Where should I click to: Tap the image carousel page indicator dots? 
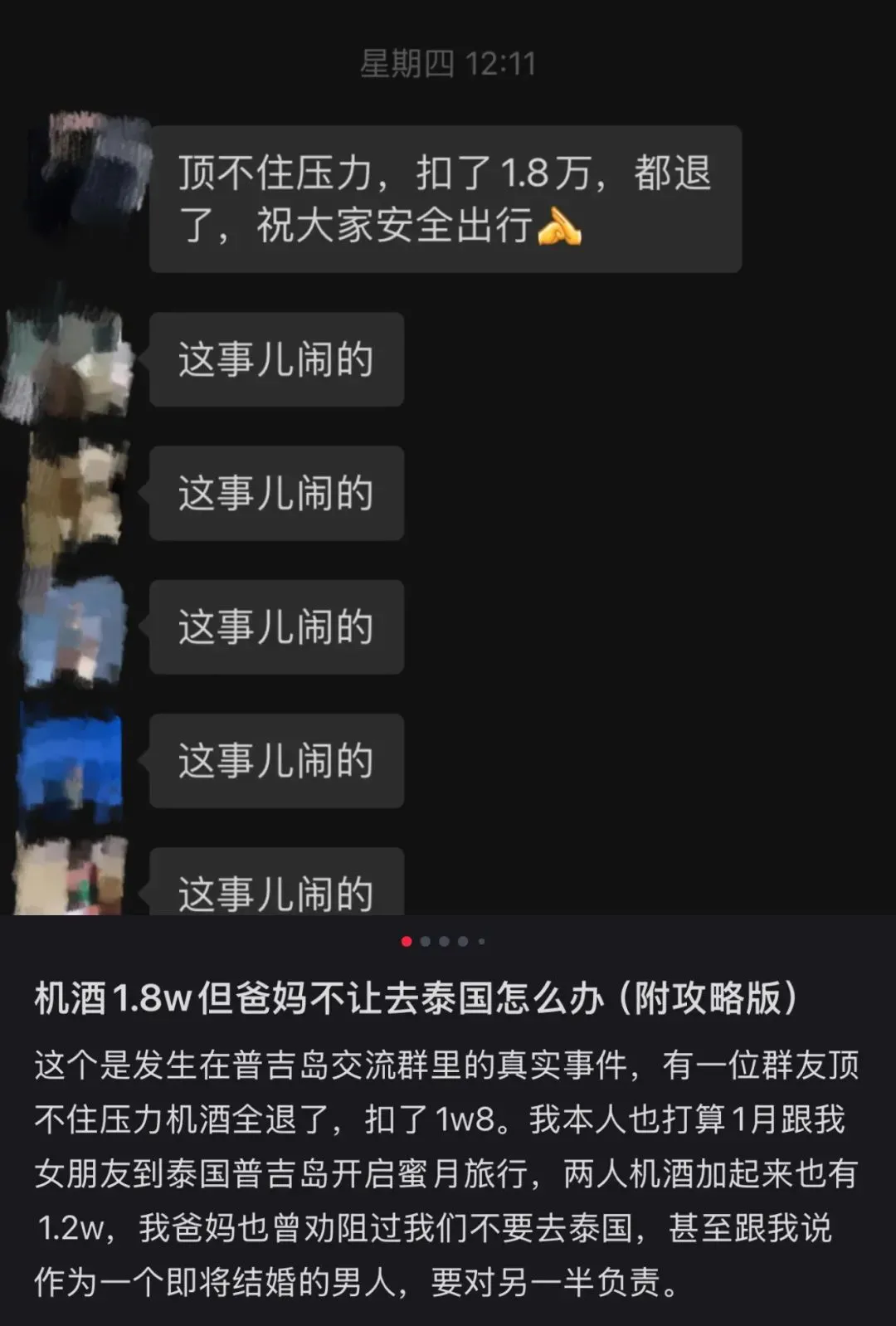[x=444, y=941]
